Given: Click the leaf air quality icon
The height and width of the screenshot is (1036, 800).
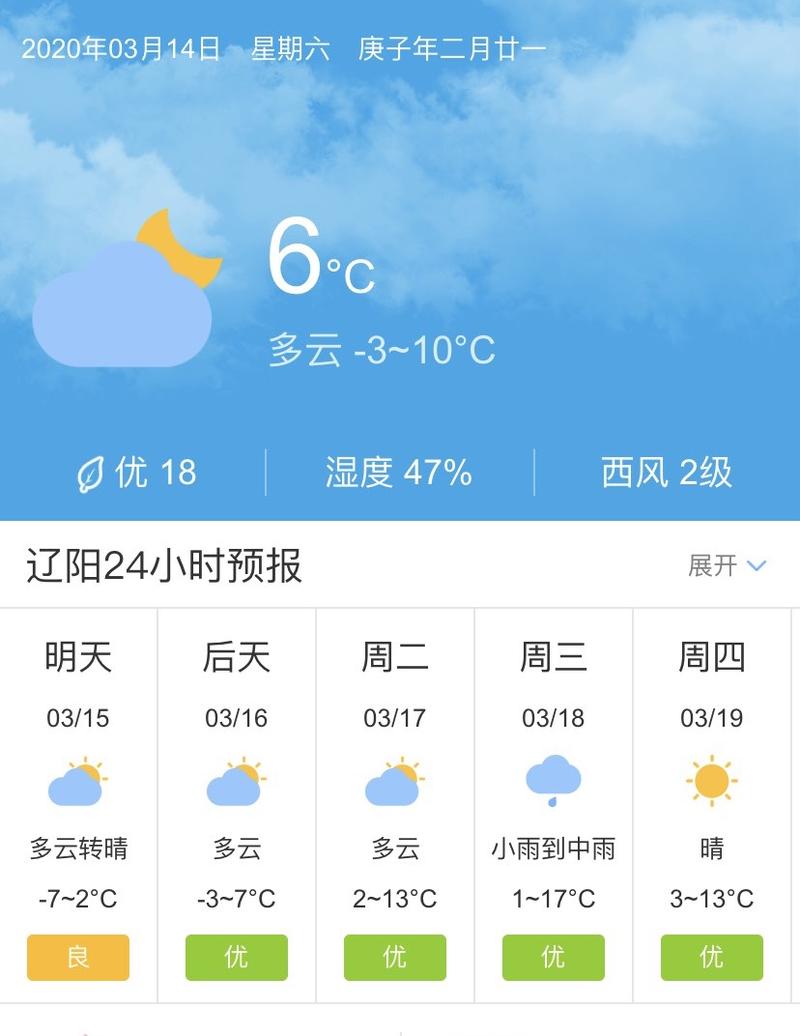Looking at the screenshot, I should (92, 470).
